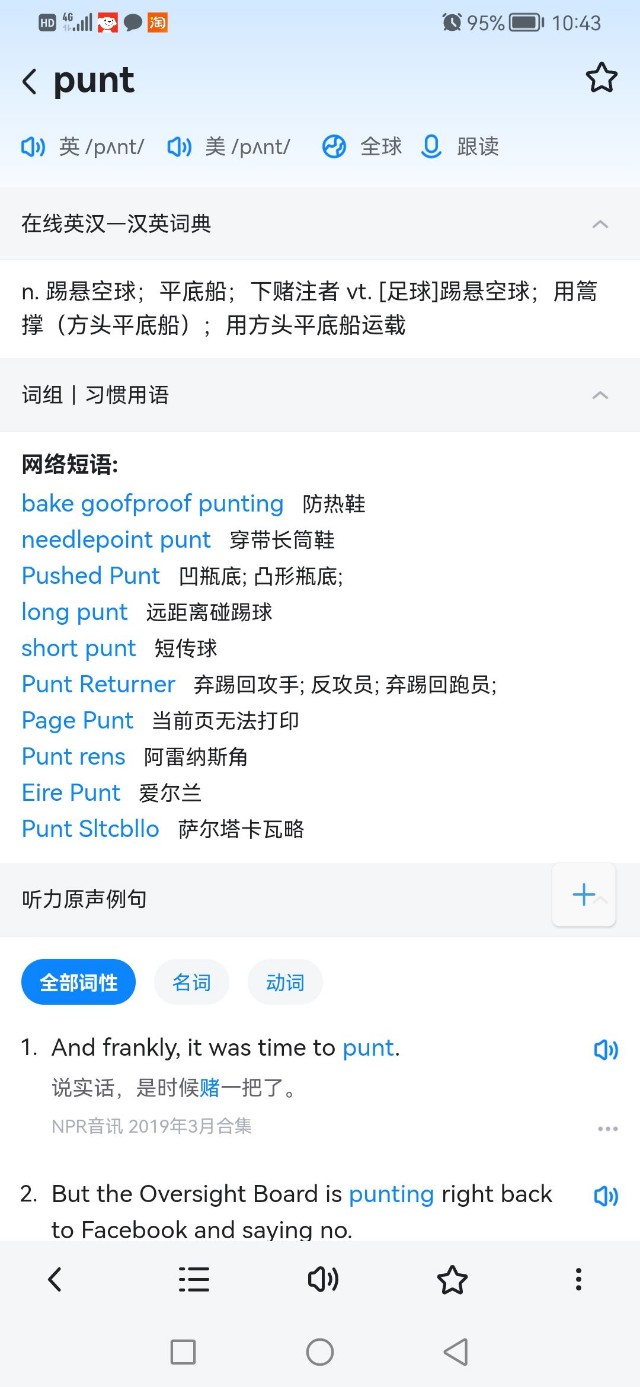The image size is (640, 1387).
Task: Open 全球 global pronunciation
Action: pos(361,147)
